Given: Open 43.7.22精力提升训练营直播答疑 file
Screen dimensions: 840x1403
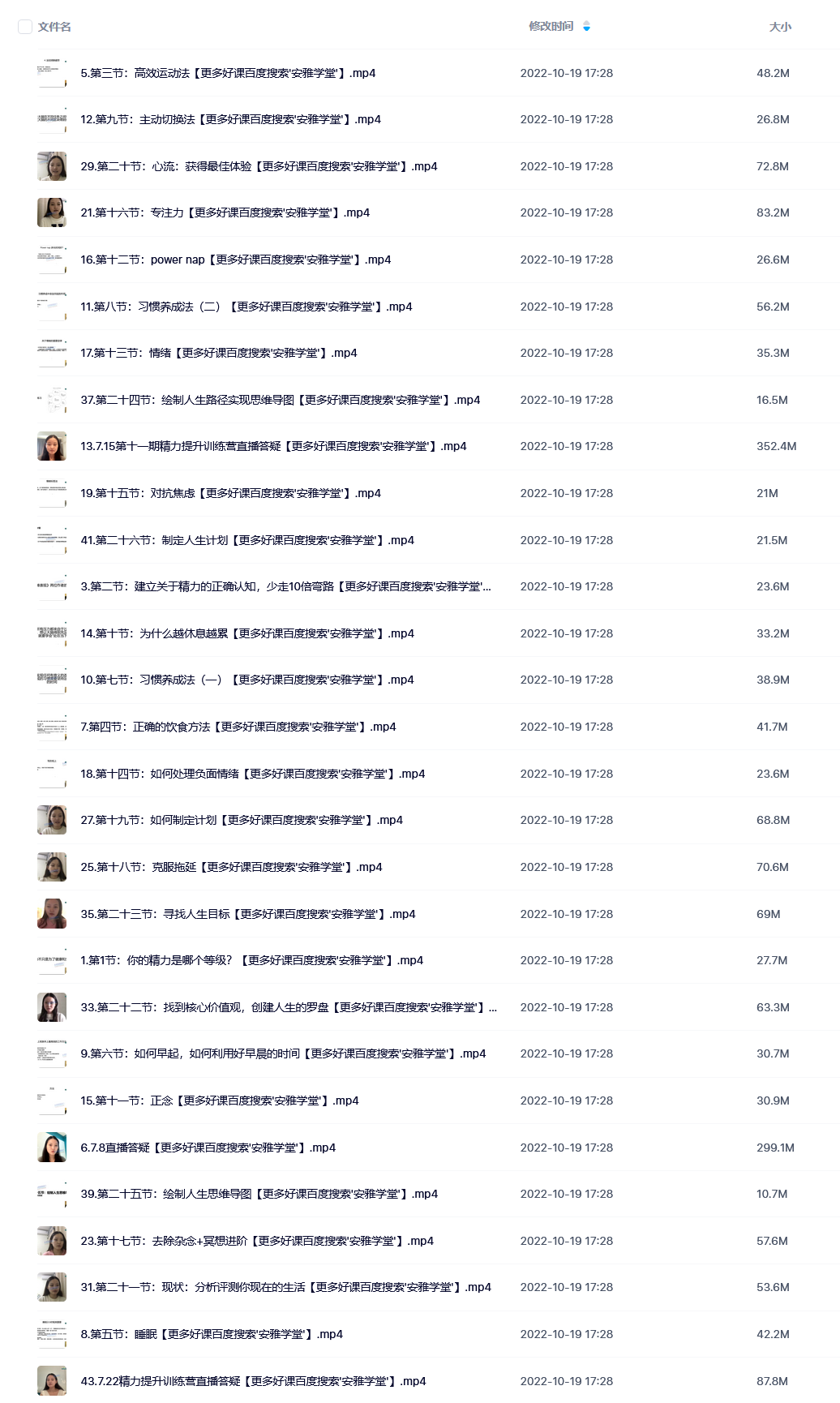Looking at the screenshot, I should (x=253, y=1381).
